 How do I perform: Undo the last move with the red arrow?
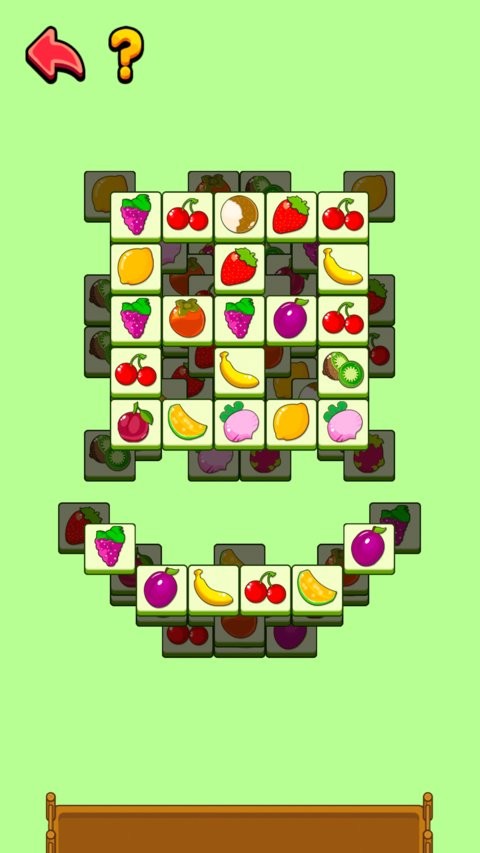(55, 55)
